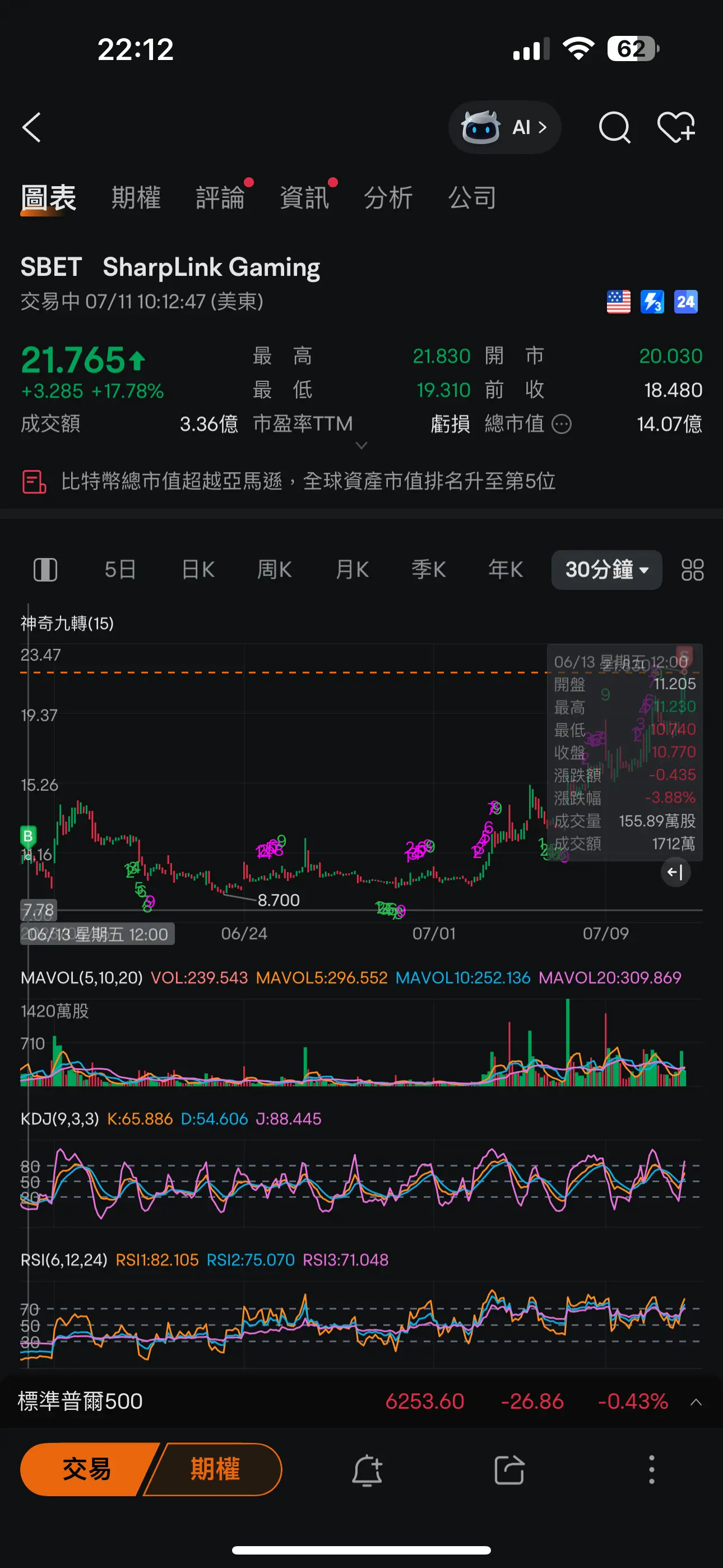Image resolution: width=723 pixels, height=1568 pixels.
Task: Read the Bitcoin market cap news headline
Action: pos(308,481)
